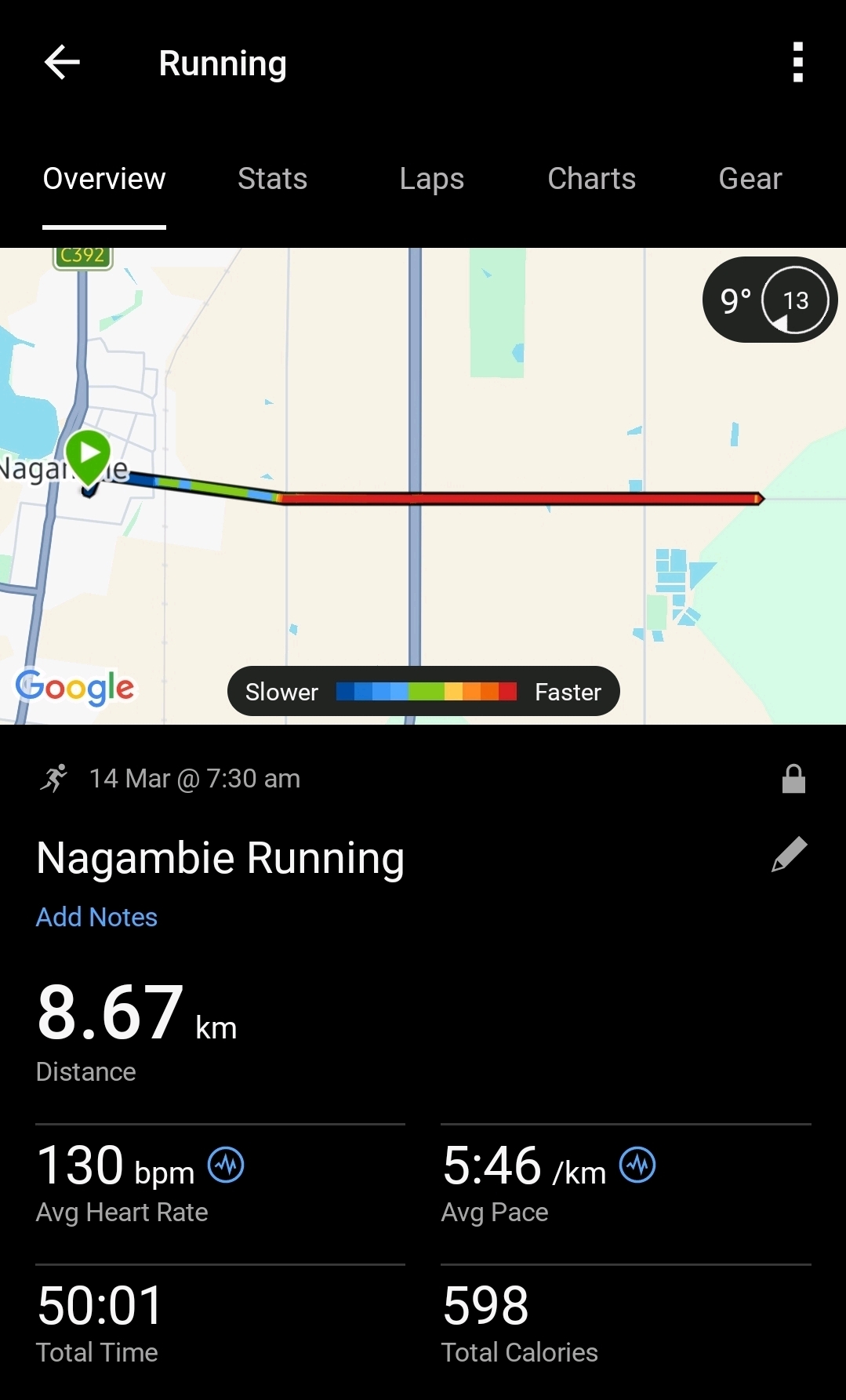The width and height of the screenshot is (846, 1400).
Task: Tap the Add Notes link
Action: [96, 917]
